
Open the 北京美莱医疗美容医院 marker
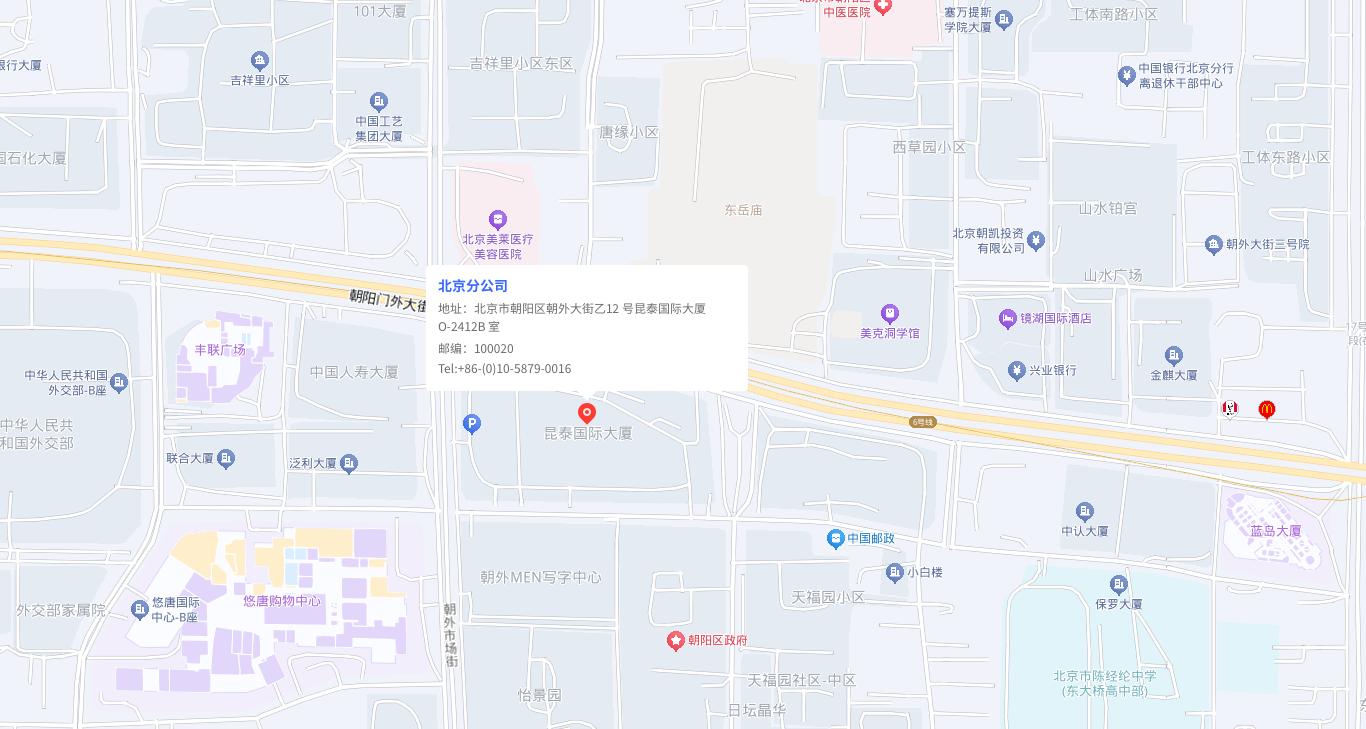(x=498, y=220)
